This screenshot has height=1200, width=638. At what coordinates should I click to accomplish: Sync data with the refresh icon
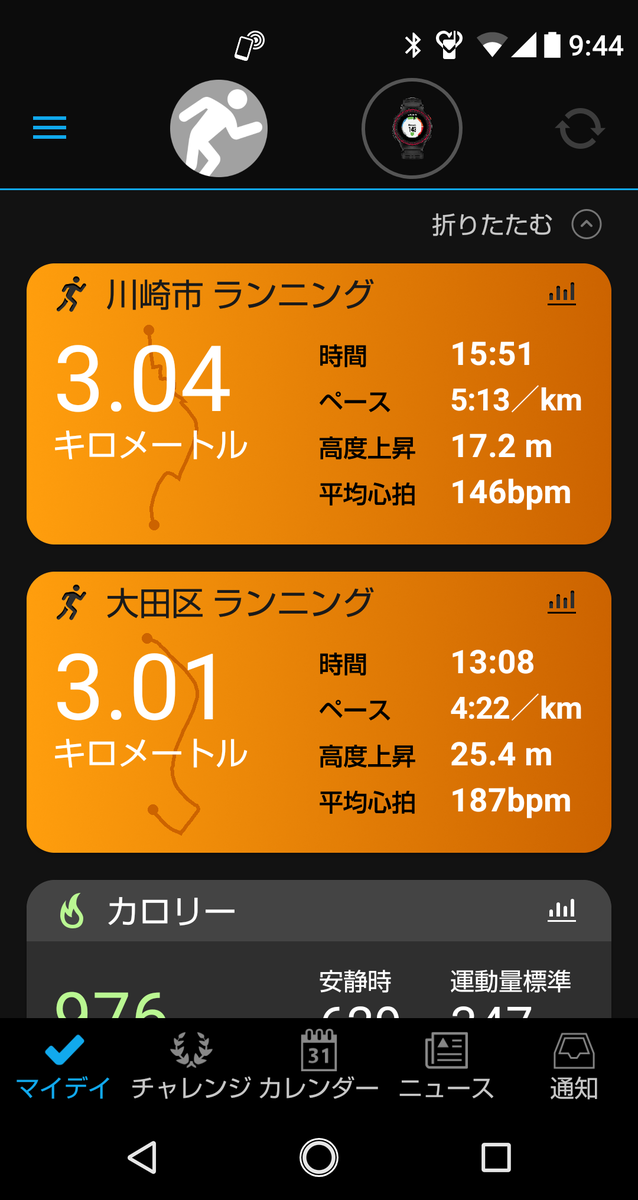pyautogui.click(x=580, y=129)
